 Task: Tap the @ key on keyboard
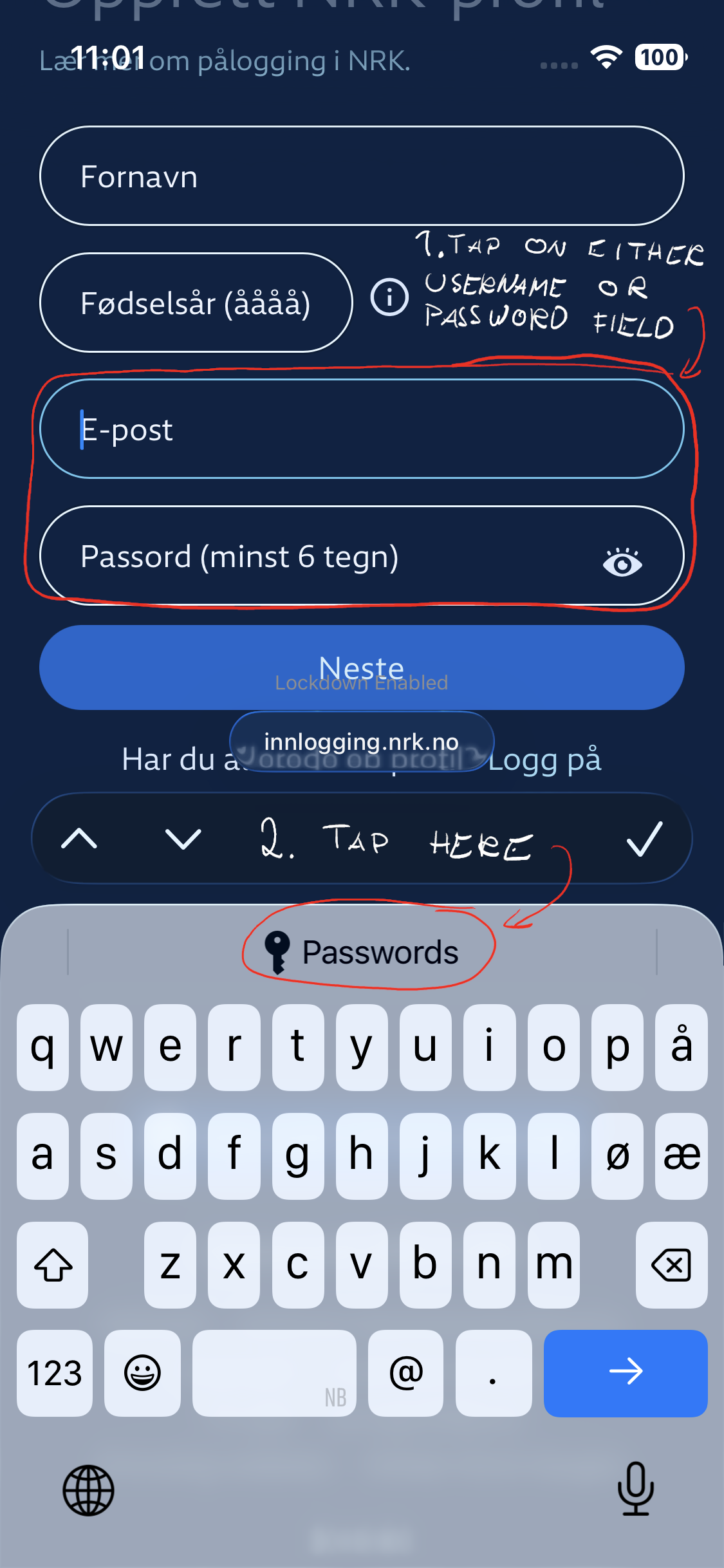[405, 1372]
